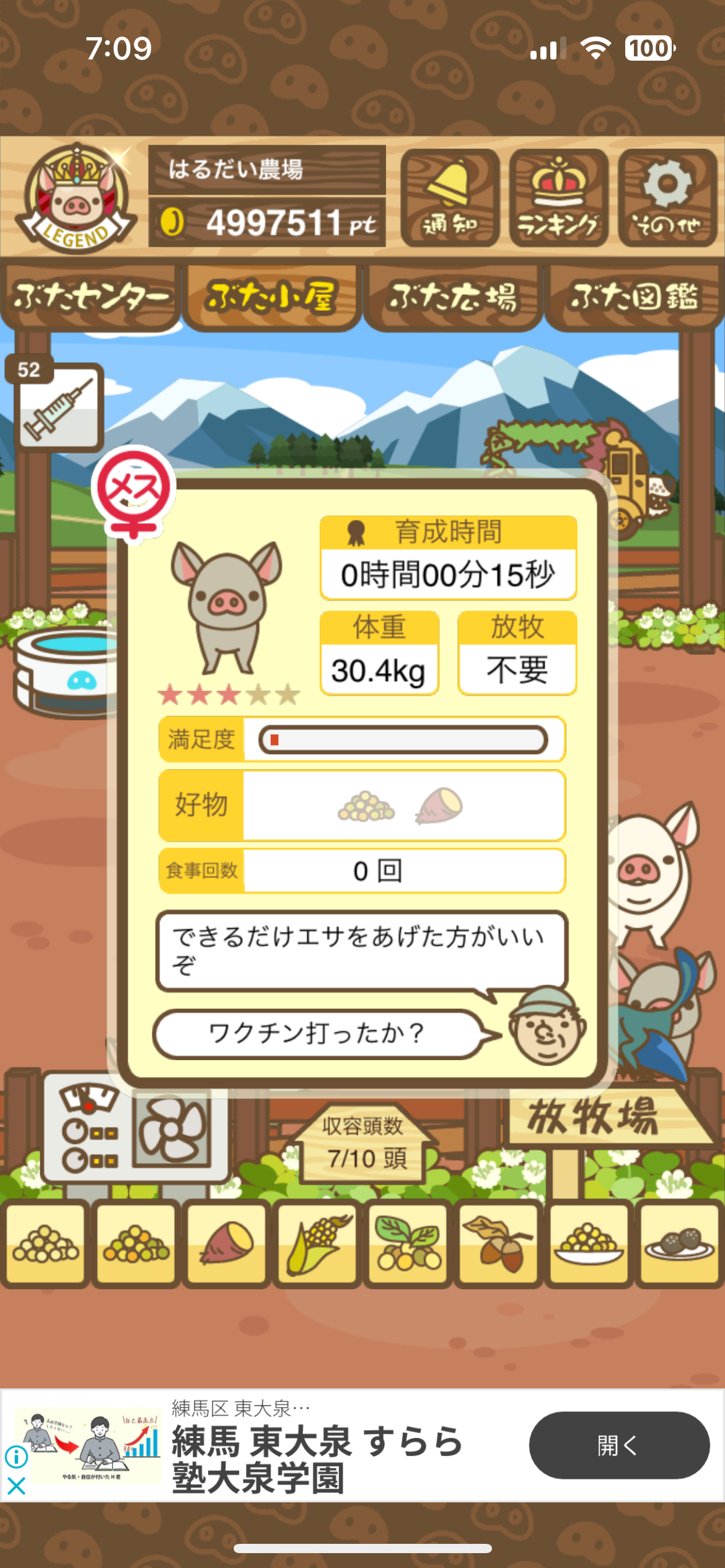Switch to the ぶた図鑑 tab
Screen dimensions: 725x1568
(x=634, y=297)
